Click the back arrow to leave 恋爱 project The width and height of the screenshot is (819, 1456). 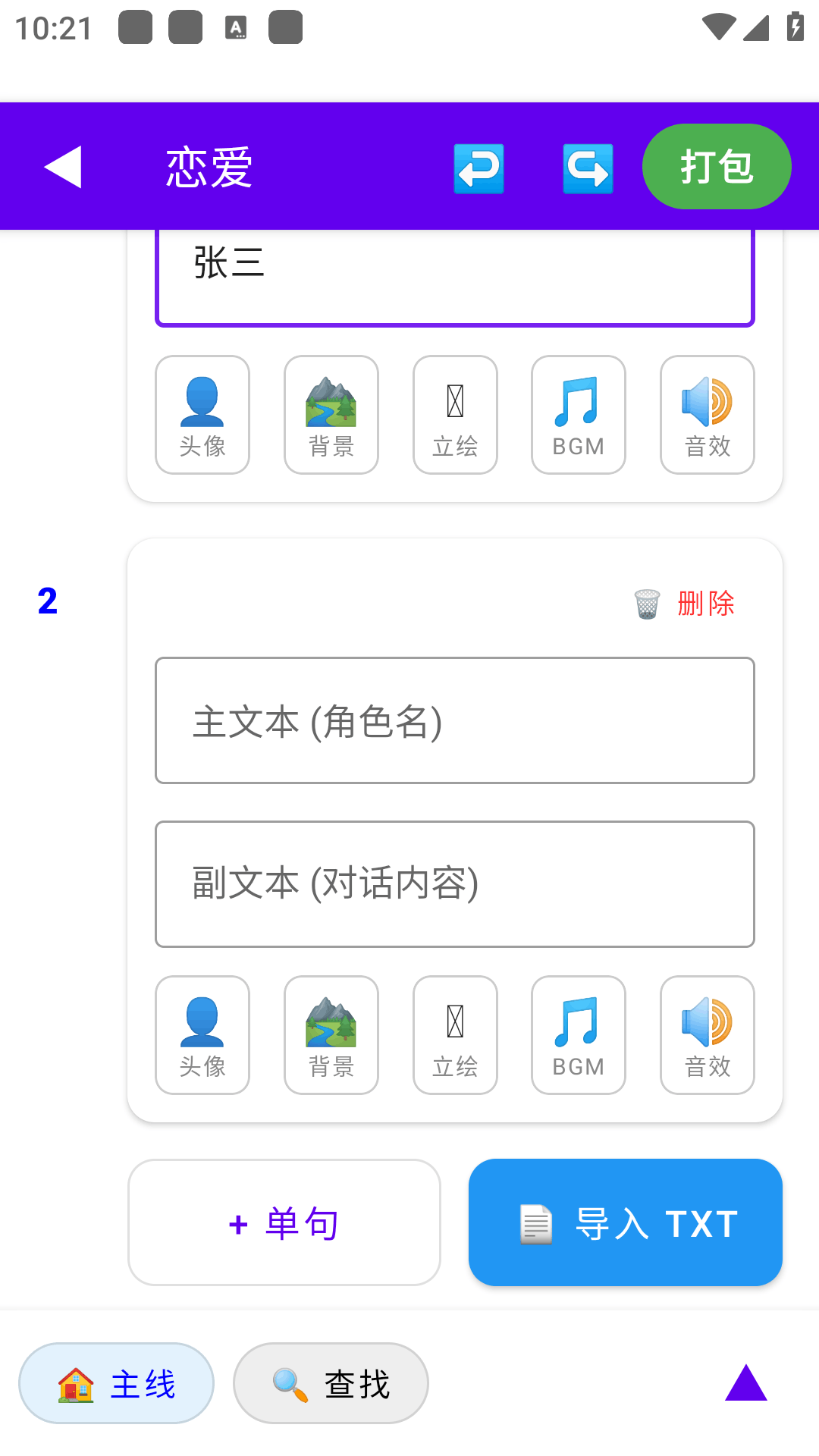(x=63, y=167)
